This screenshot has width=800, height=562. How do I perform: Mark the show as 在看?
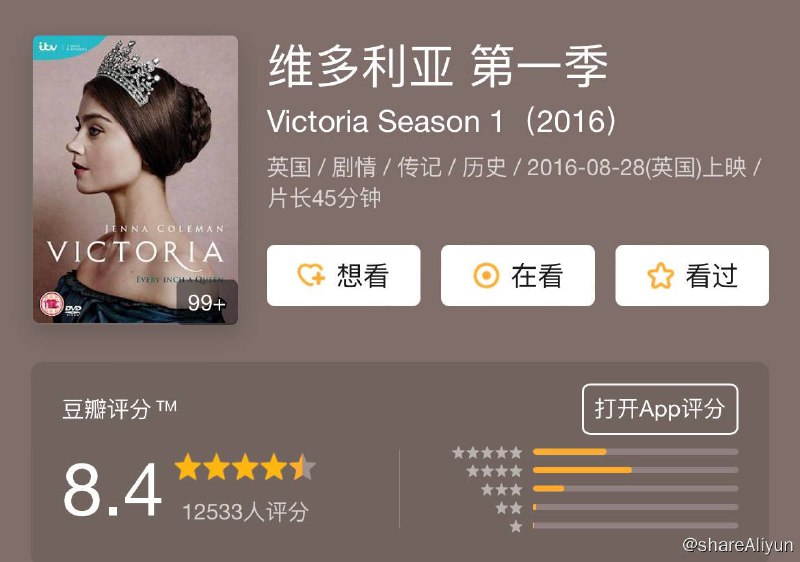(517, 276)
